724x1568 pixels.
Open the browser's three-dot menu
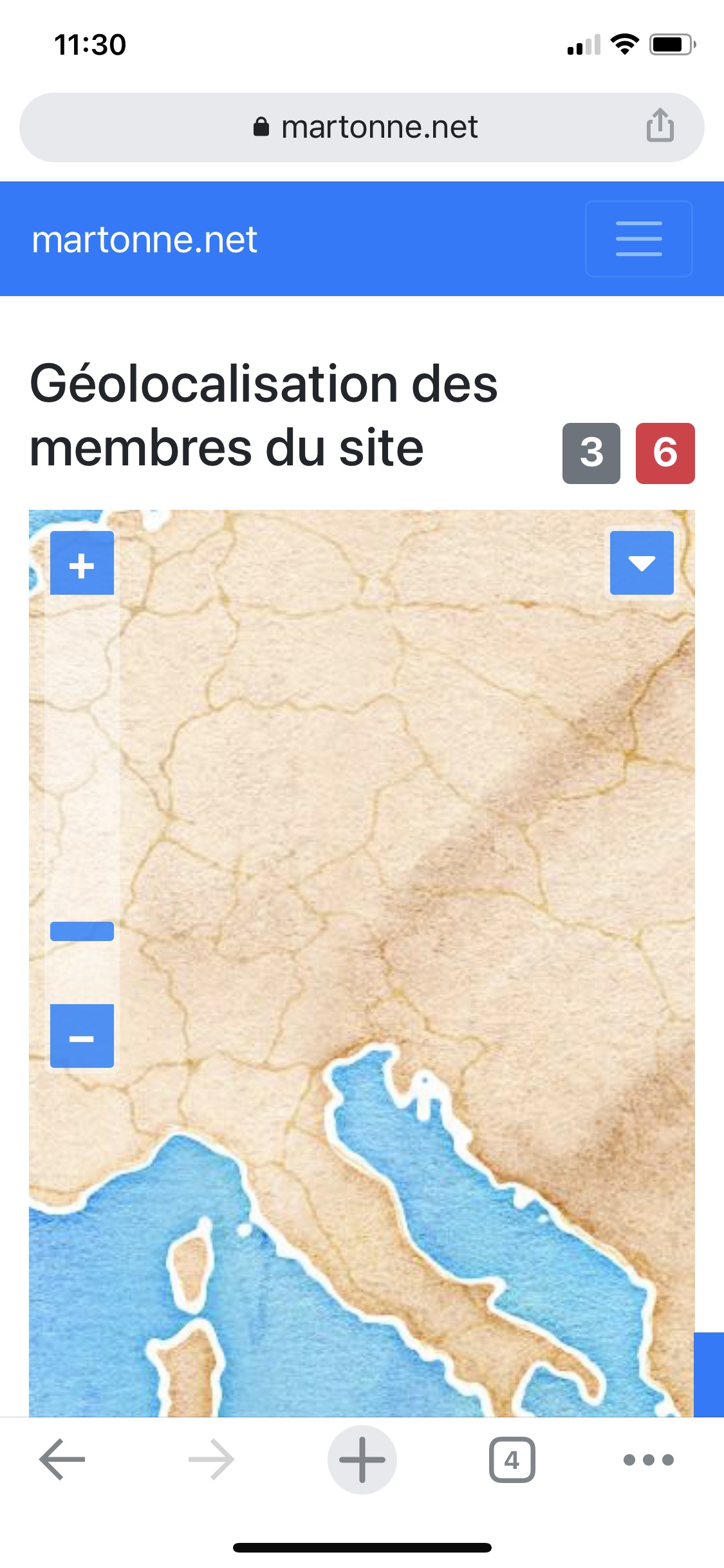(648, 1459)
